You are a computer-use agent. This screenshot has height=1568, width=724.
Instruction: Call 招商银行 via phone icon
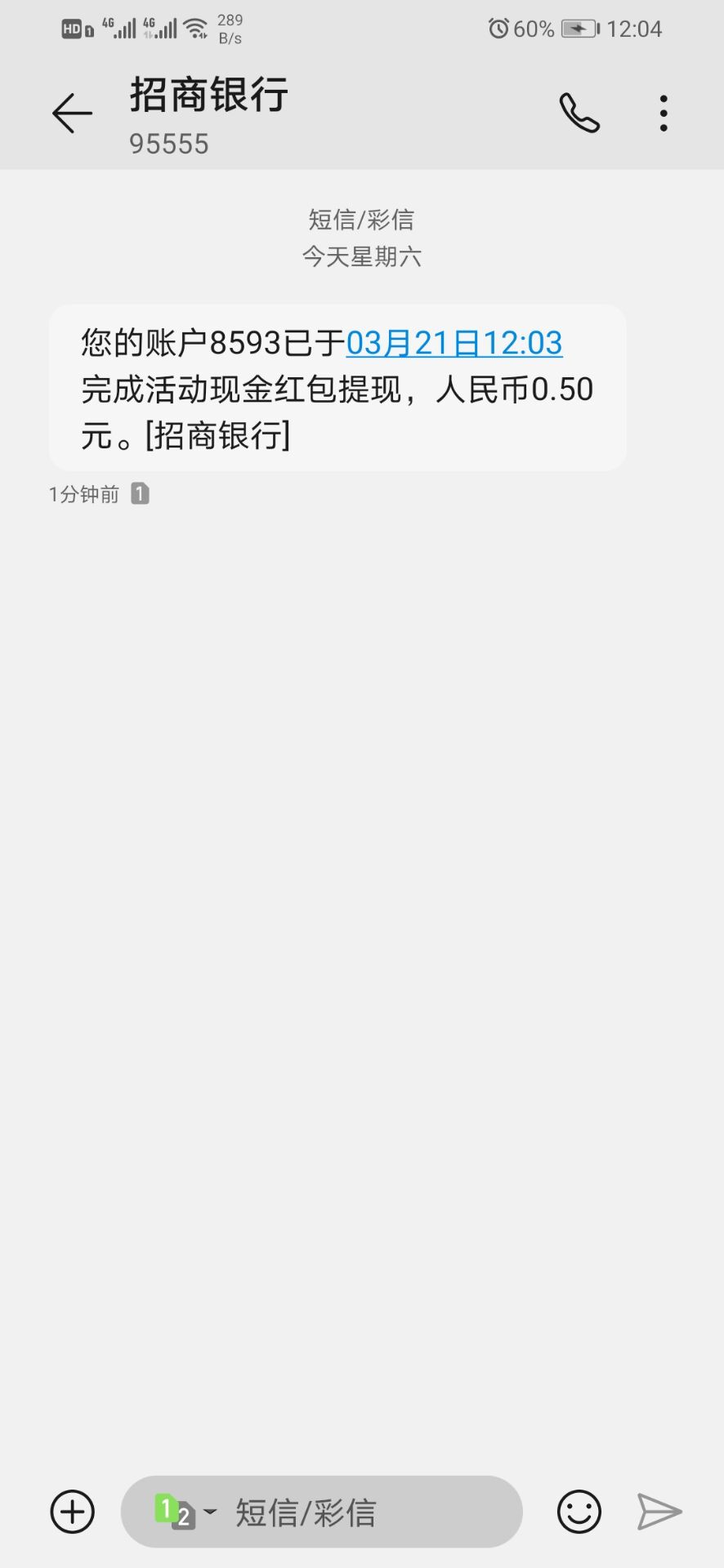pos(579,113)
